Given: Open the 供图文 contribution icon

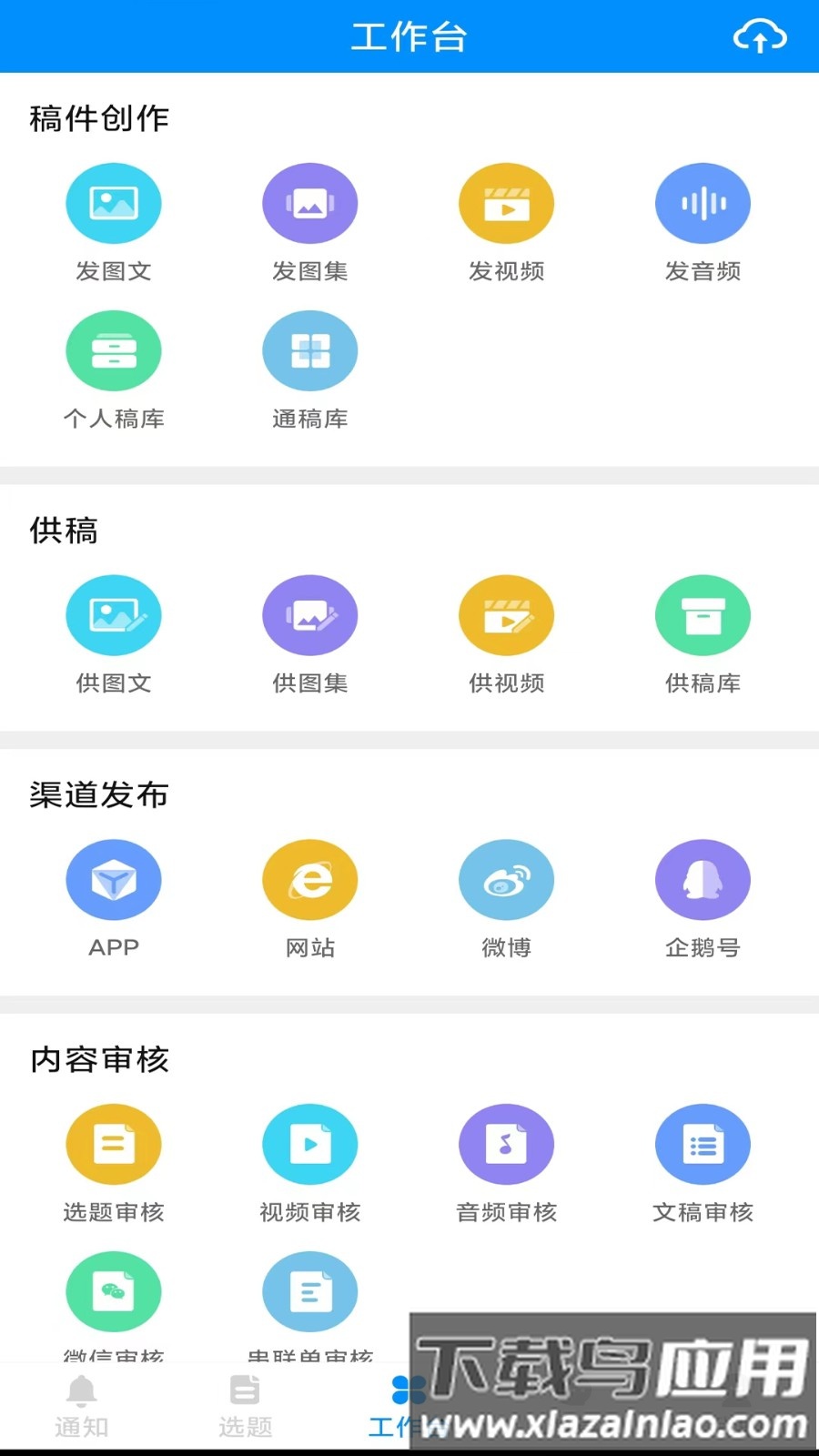Looking at the screenshot, I should coord(113,614).
